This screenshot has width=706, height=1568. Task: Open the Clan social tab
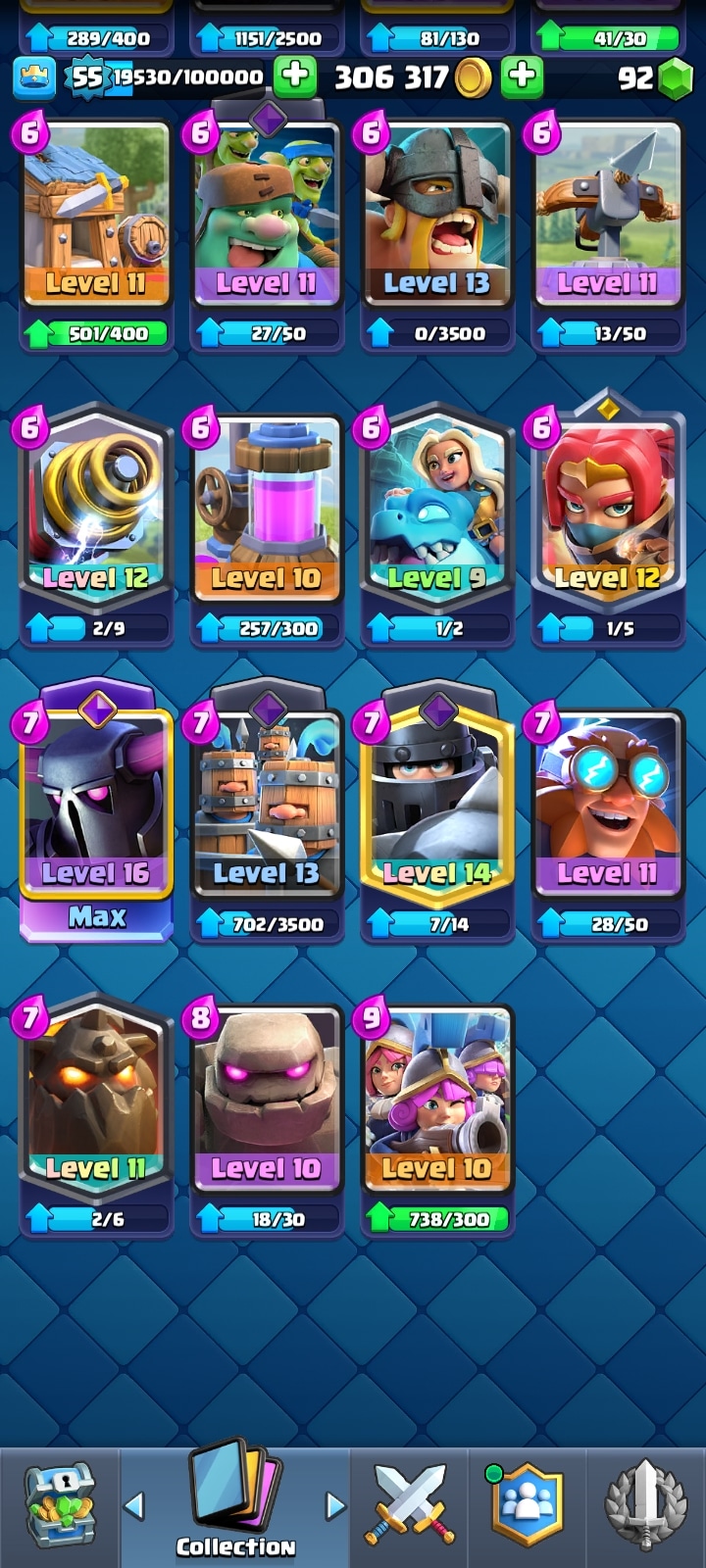[528, 1504]
